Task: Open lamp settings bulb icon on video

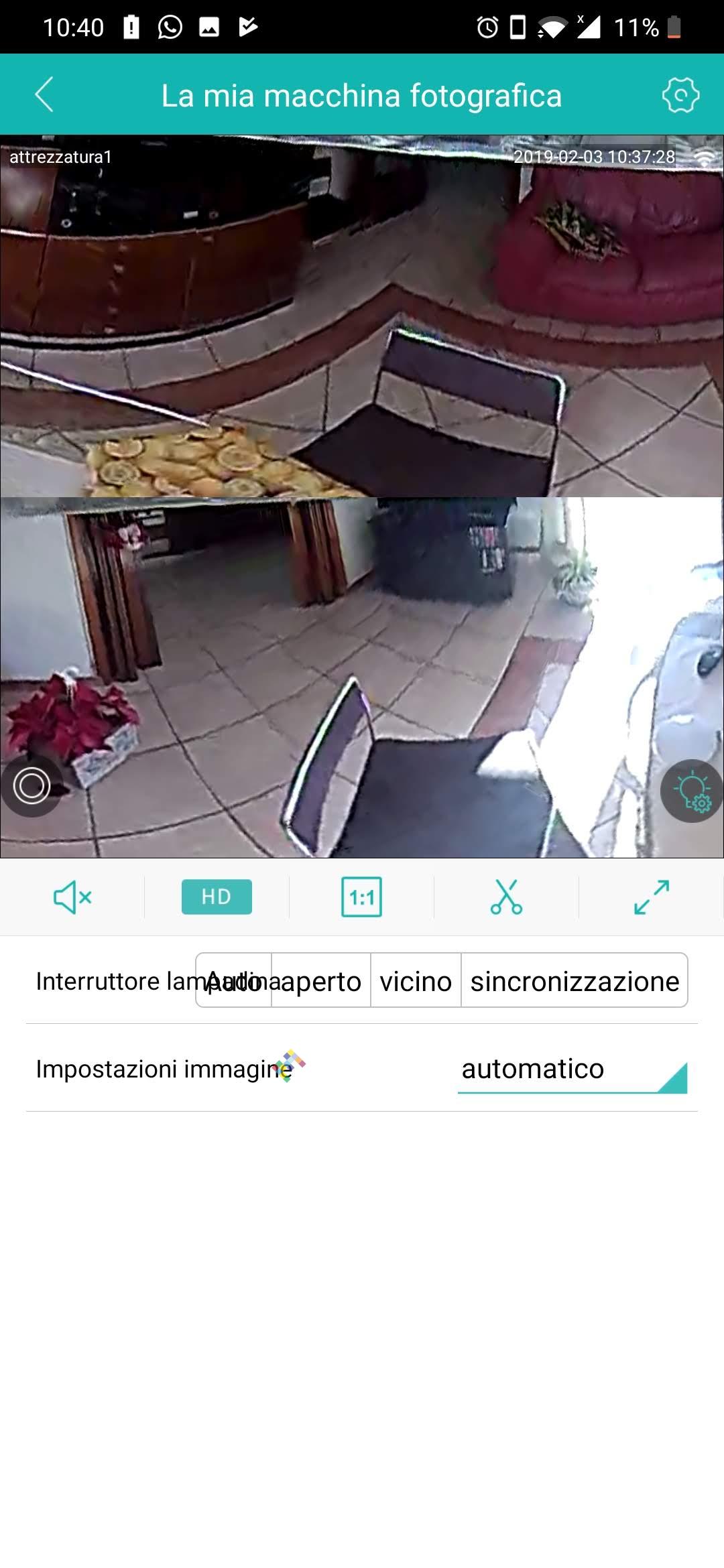Action: pos(691,791)
